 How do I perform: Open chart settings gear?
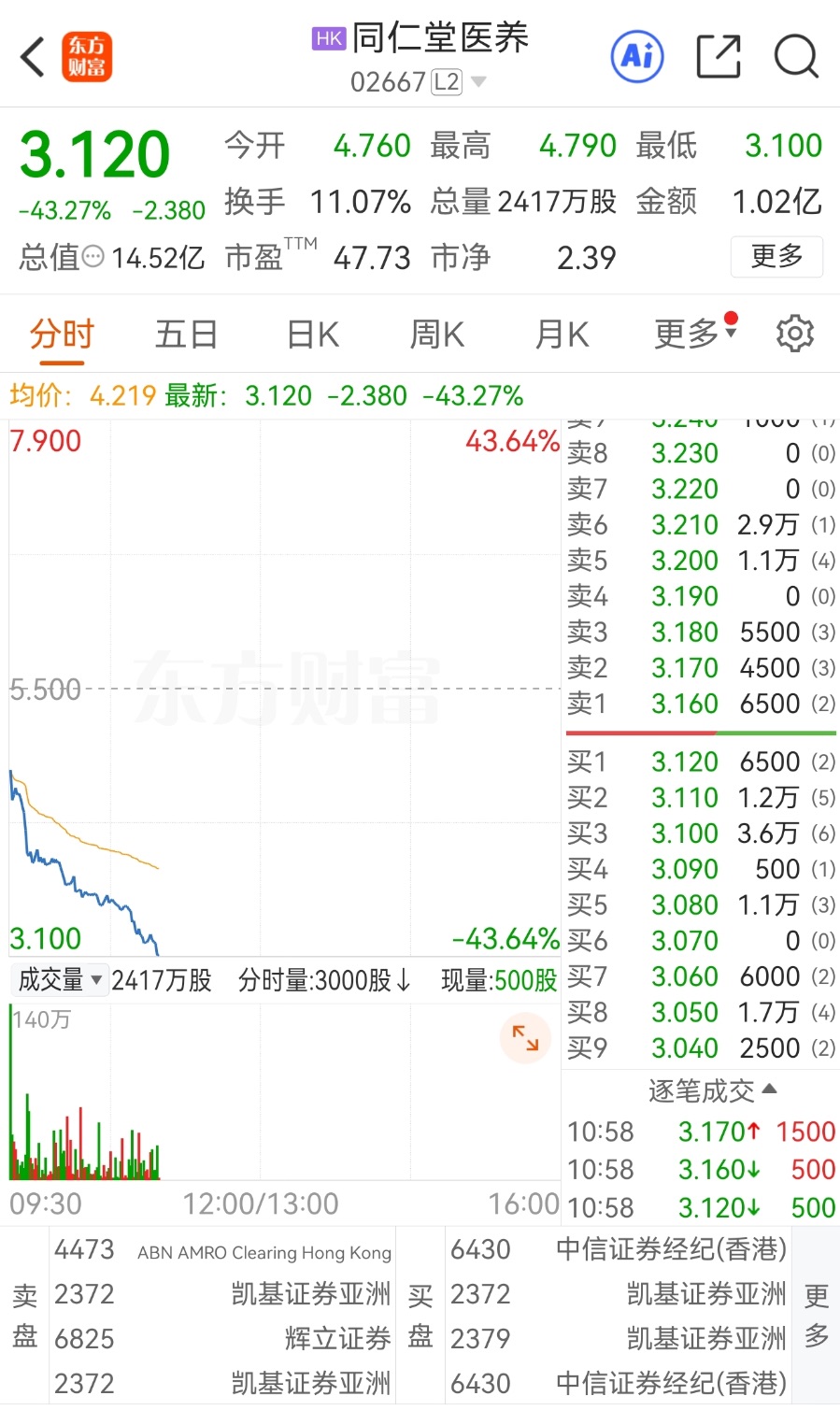(795, 334)
